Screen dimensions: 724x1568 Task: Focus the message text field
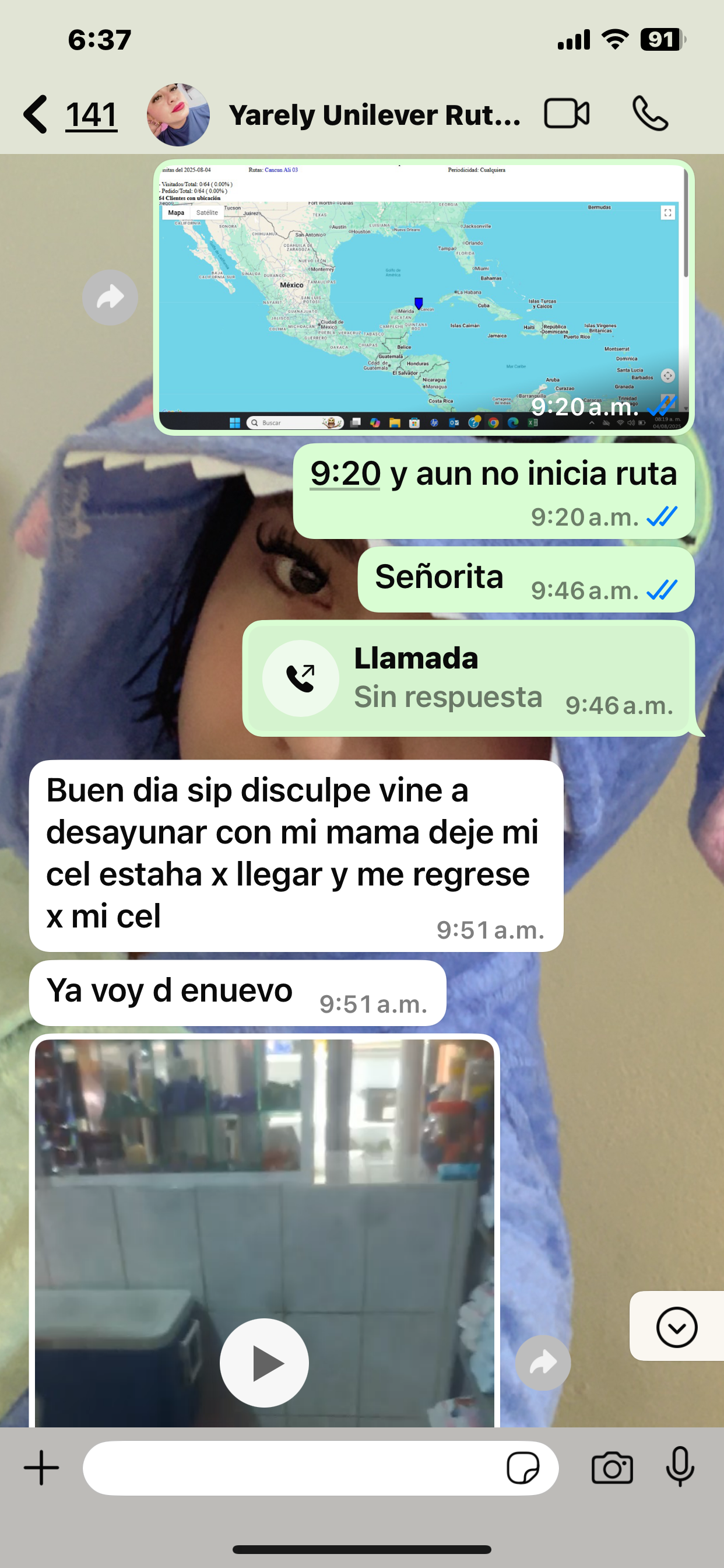[292, 1468]
